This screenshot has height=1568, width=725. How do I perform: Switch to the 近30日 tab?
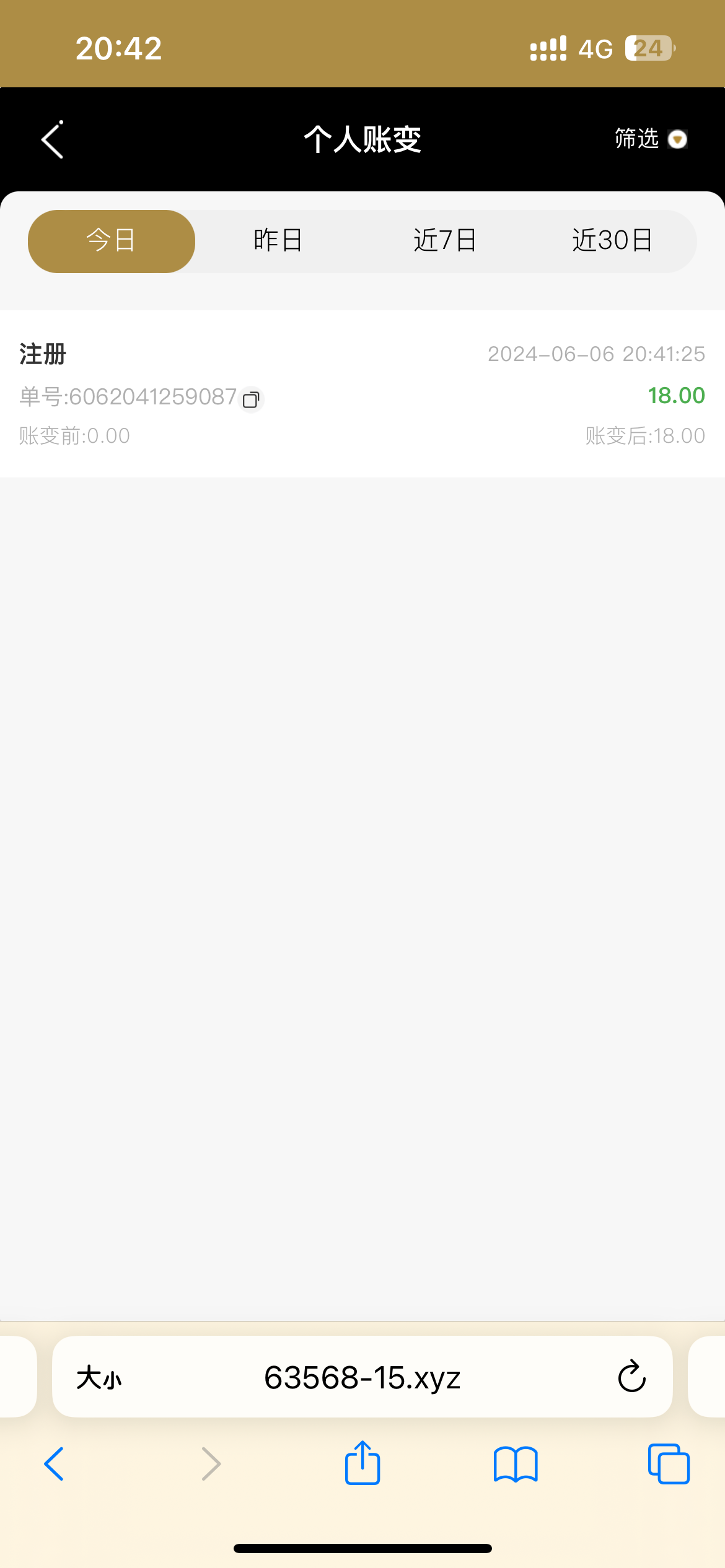(612, 241)
